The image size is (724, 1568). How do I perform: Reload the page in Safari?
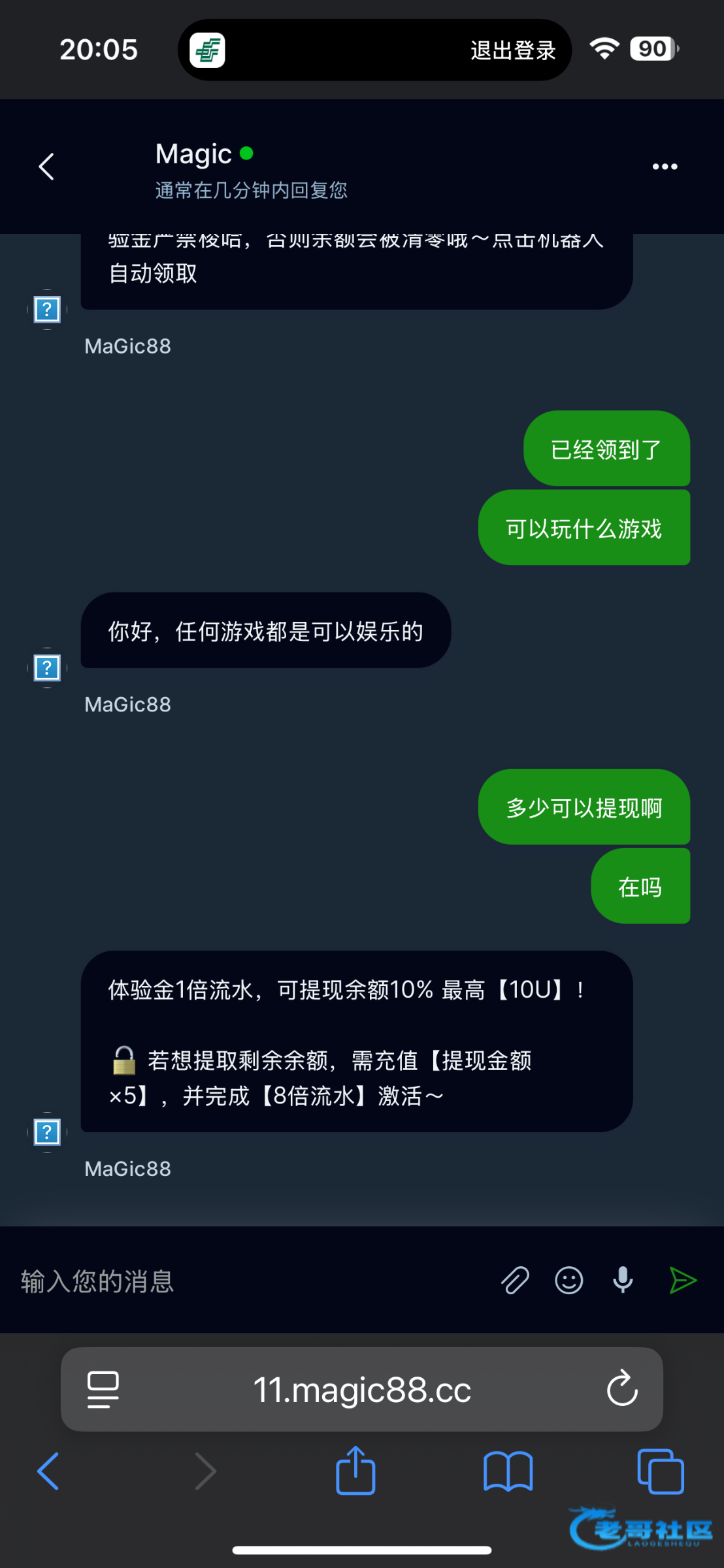coord(621,1388)
